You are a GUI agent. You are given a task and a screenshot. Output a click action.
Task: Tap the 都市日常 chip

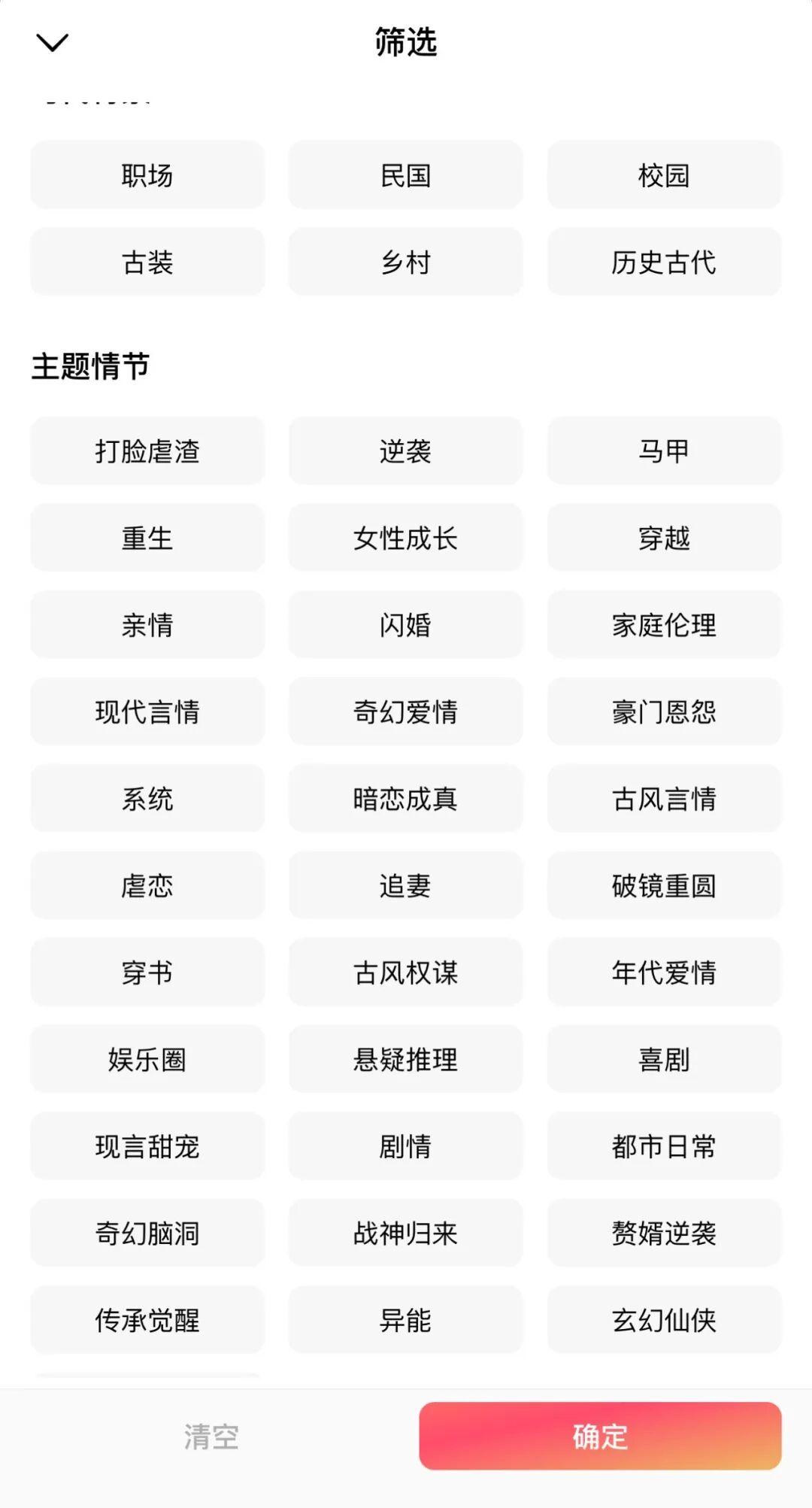[664, 1146]
